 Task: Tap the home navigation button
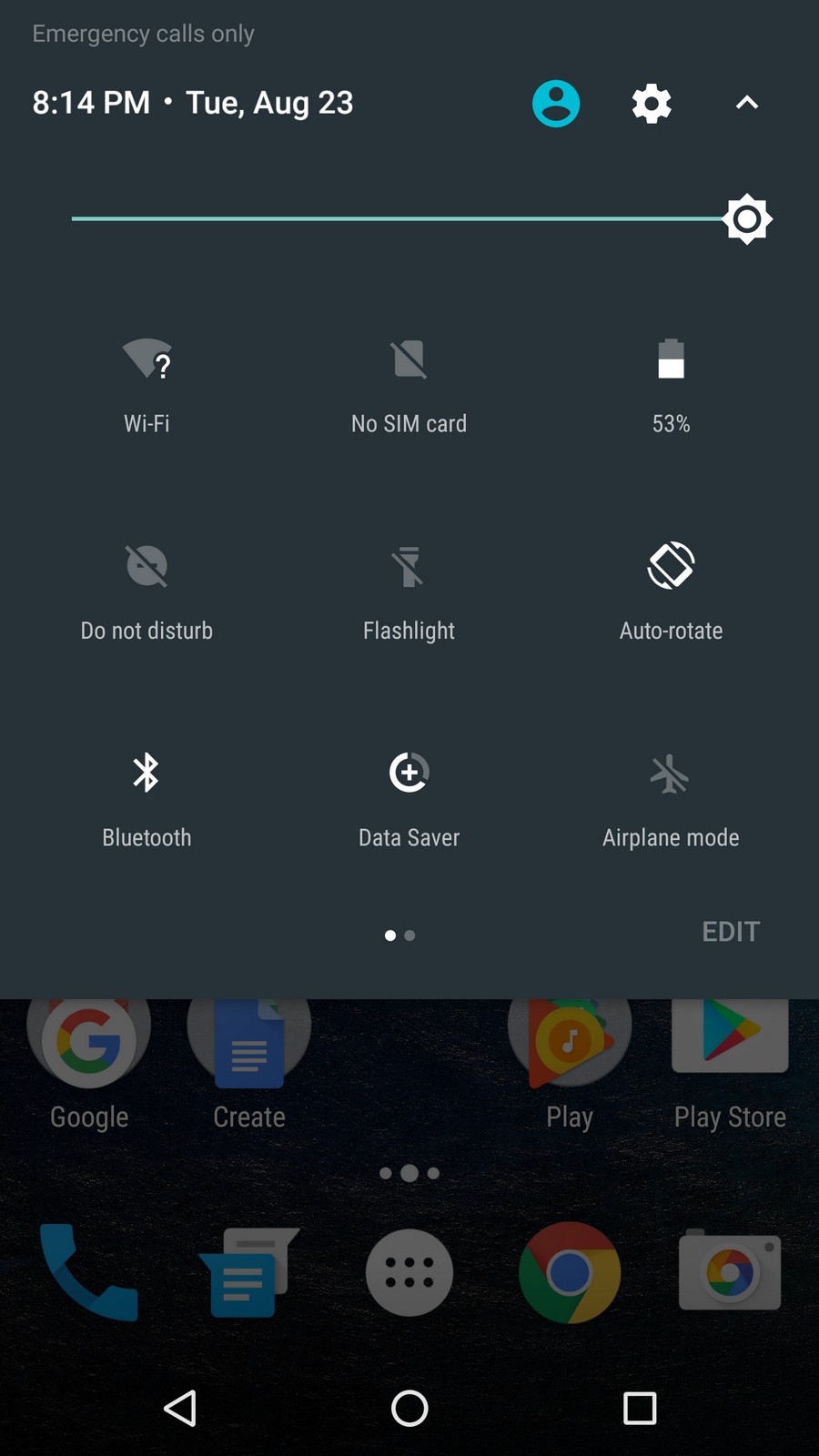click(409, 1409)
